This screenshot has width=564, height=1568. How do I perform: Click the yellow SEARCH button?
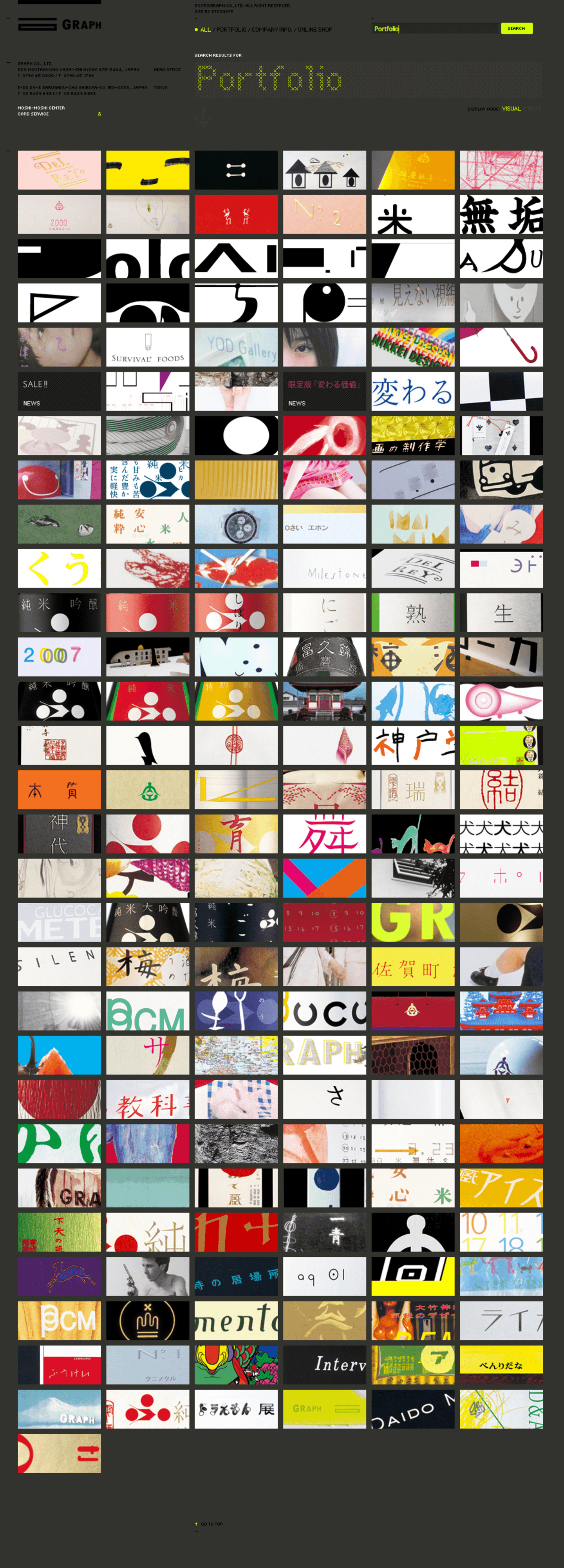coord(516,29)
